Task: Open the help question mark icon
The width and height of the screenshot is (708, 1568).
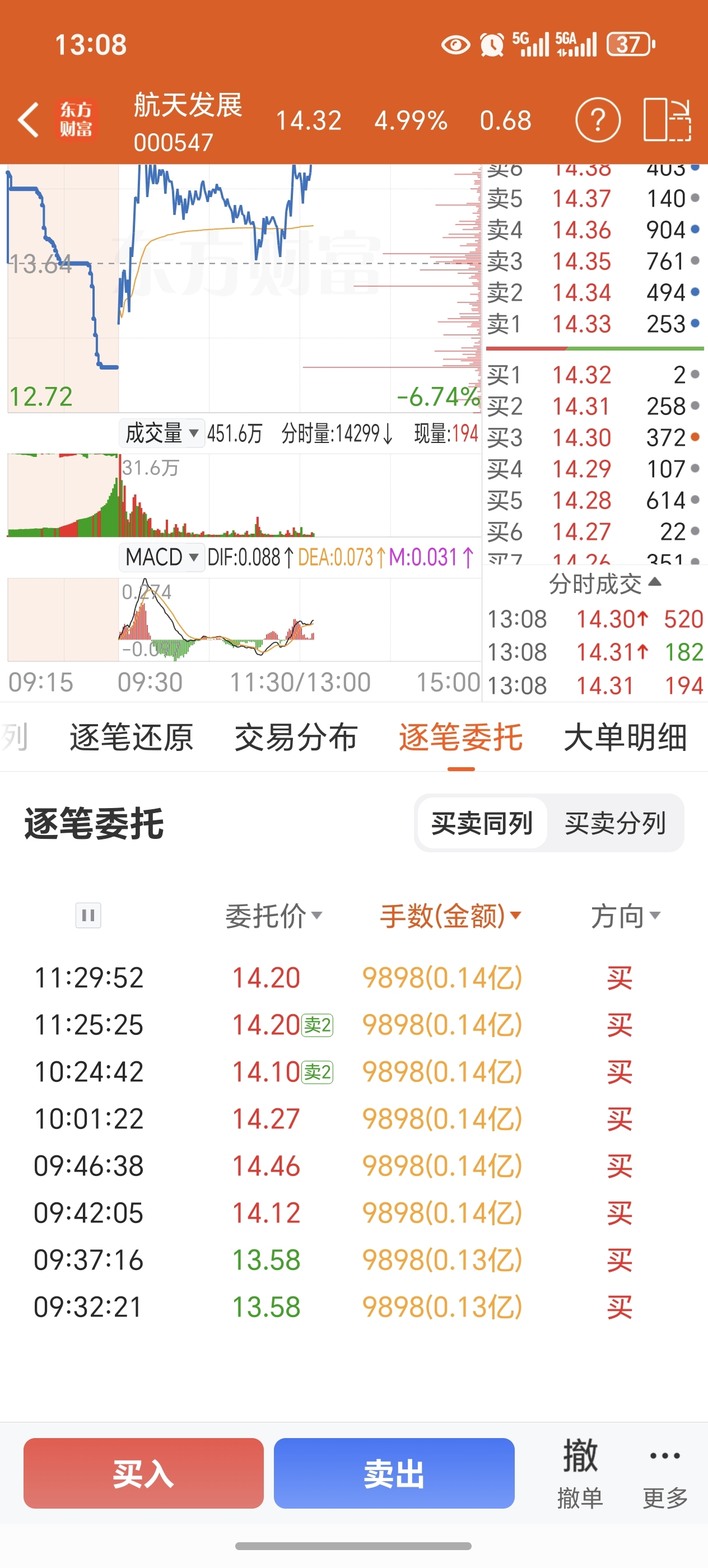Action: pyautogui.click(x=597, y=120)
